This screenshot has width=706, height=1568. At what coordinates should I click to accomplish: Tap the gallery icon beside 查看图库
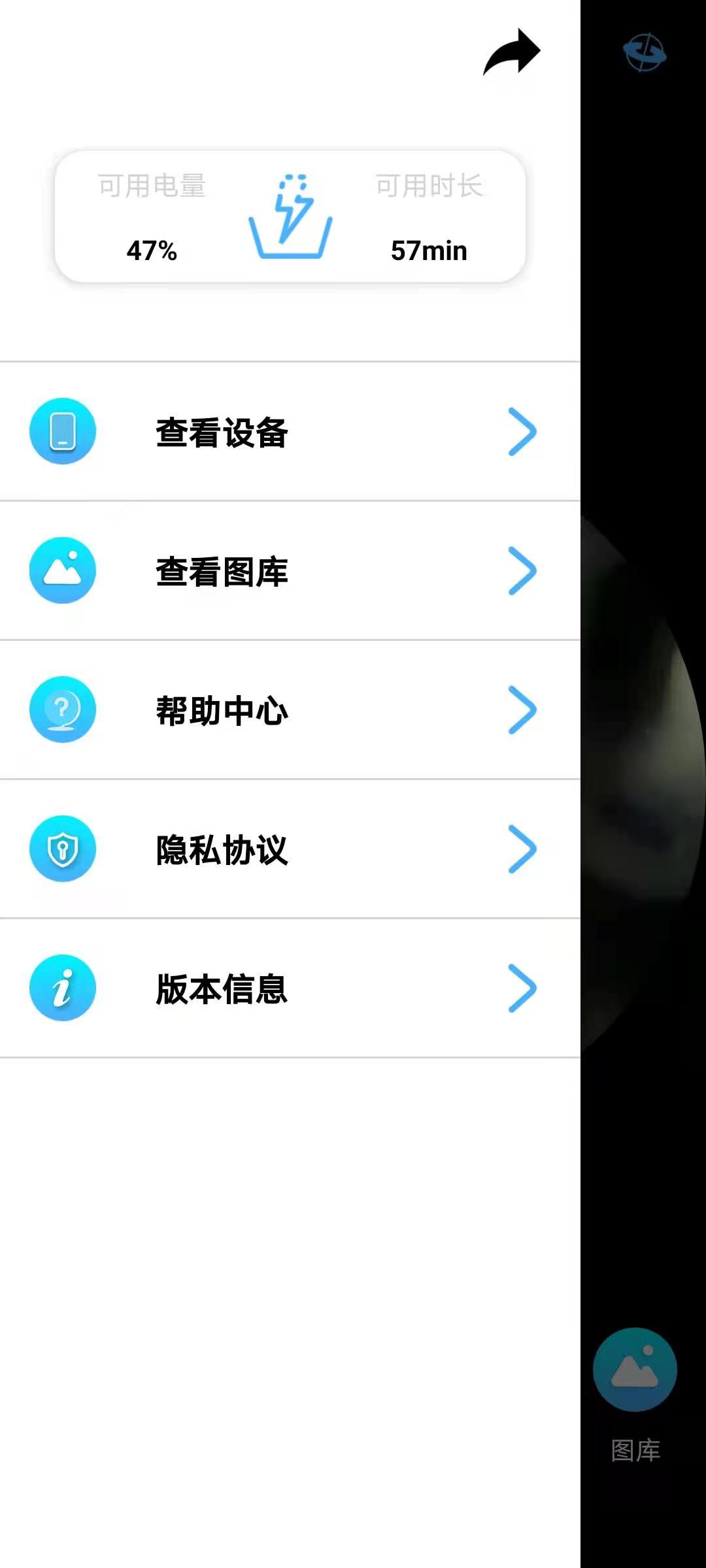[62, 570]
